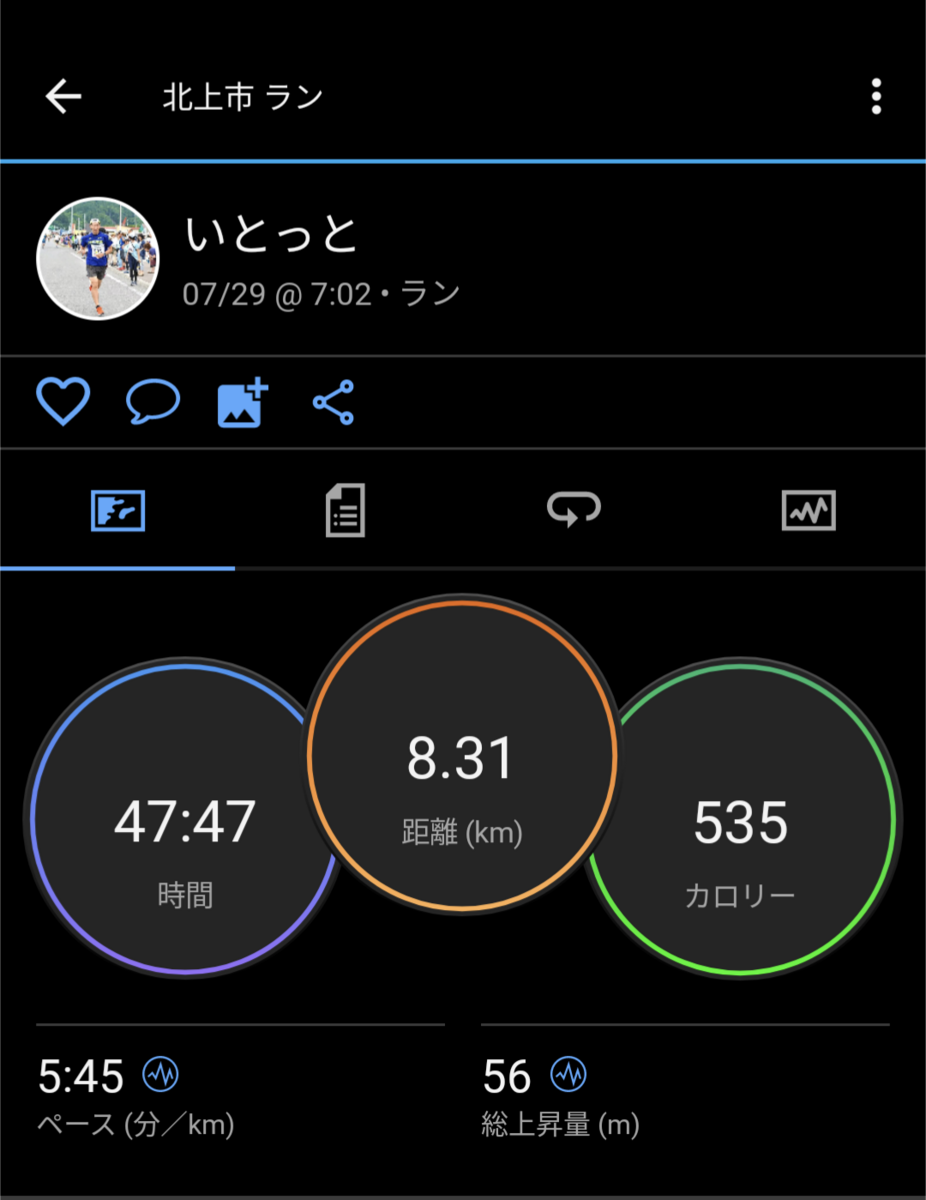Open the profile photo of いとっと
The image size is (926, 1200).
(x=98, y=258)
